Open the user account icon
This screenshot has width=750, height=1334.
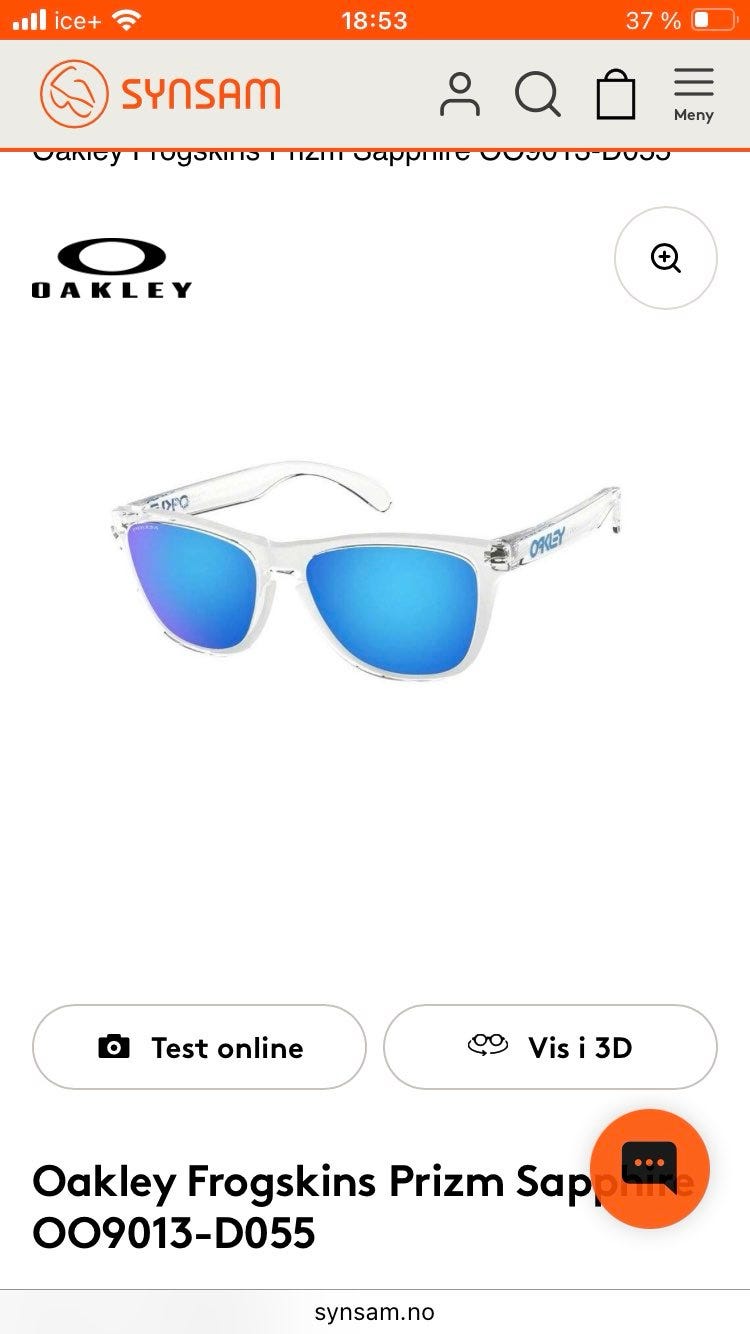click(x=459, y=94)
